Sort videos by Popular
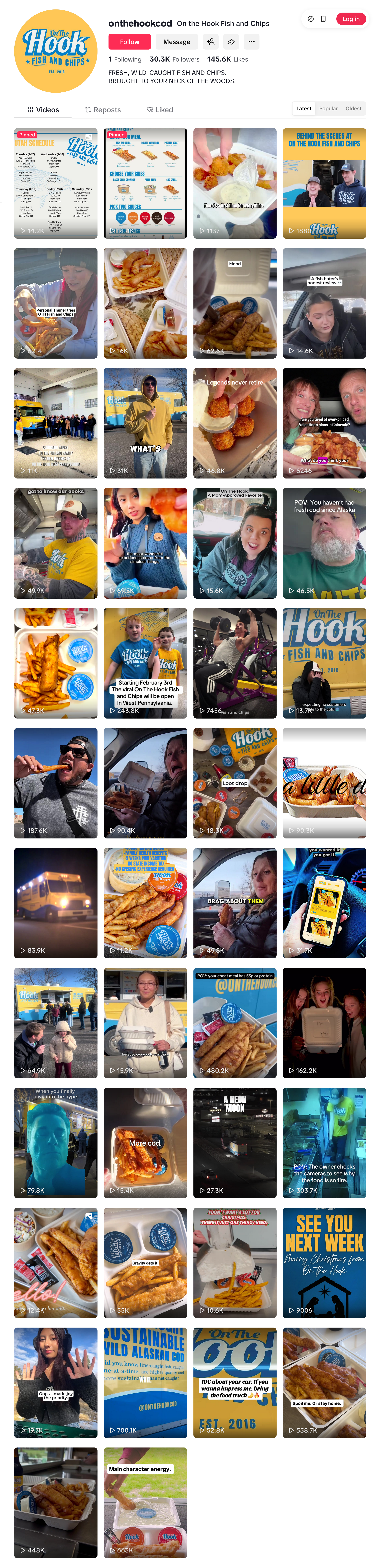The width and height of the screenshot is (379, 1568). (x=328, y=108)
